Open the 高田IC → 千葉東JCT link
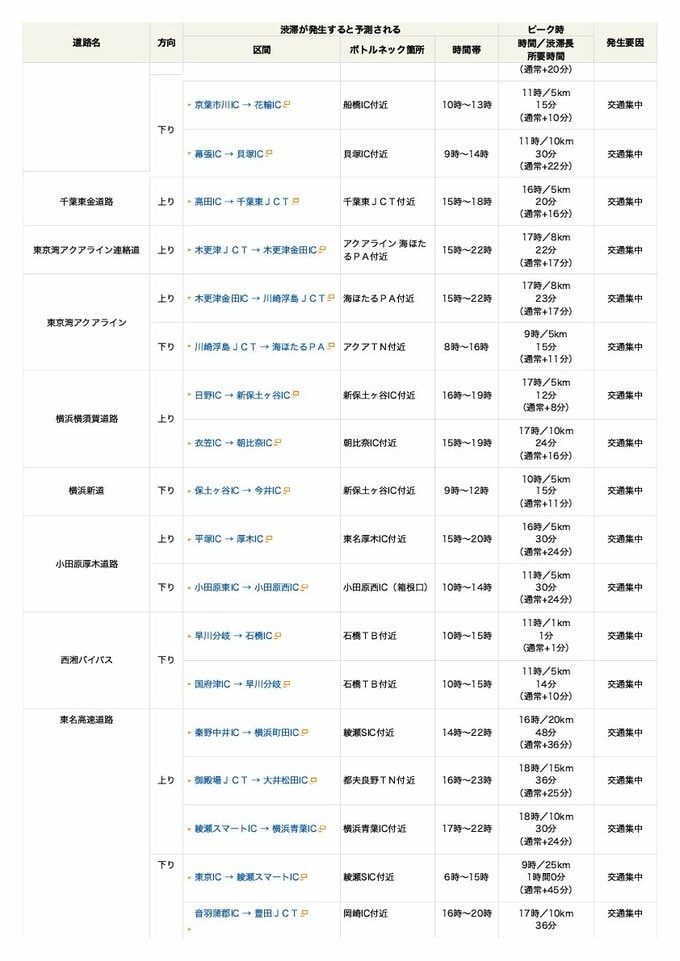 [x=241, y=202]
